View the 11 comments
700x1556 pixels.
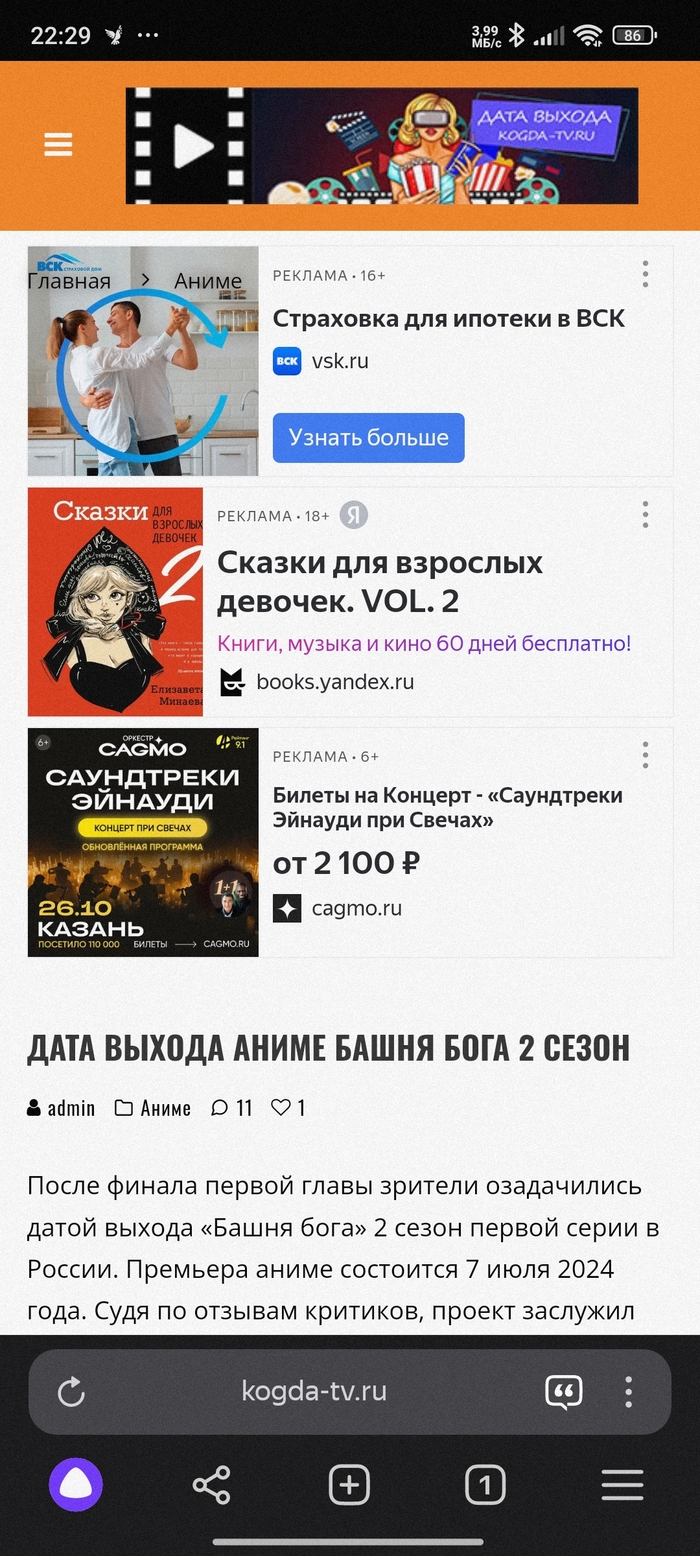pyautogui.click(x=232, y=1108)
